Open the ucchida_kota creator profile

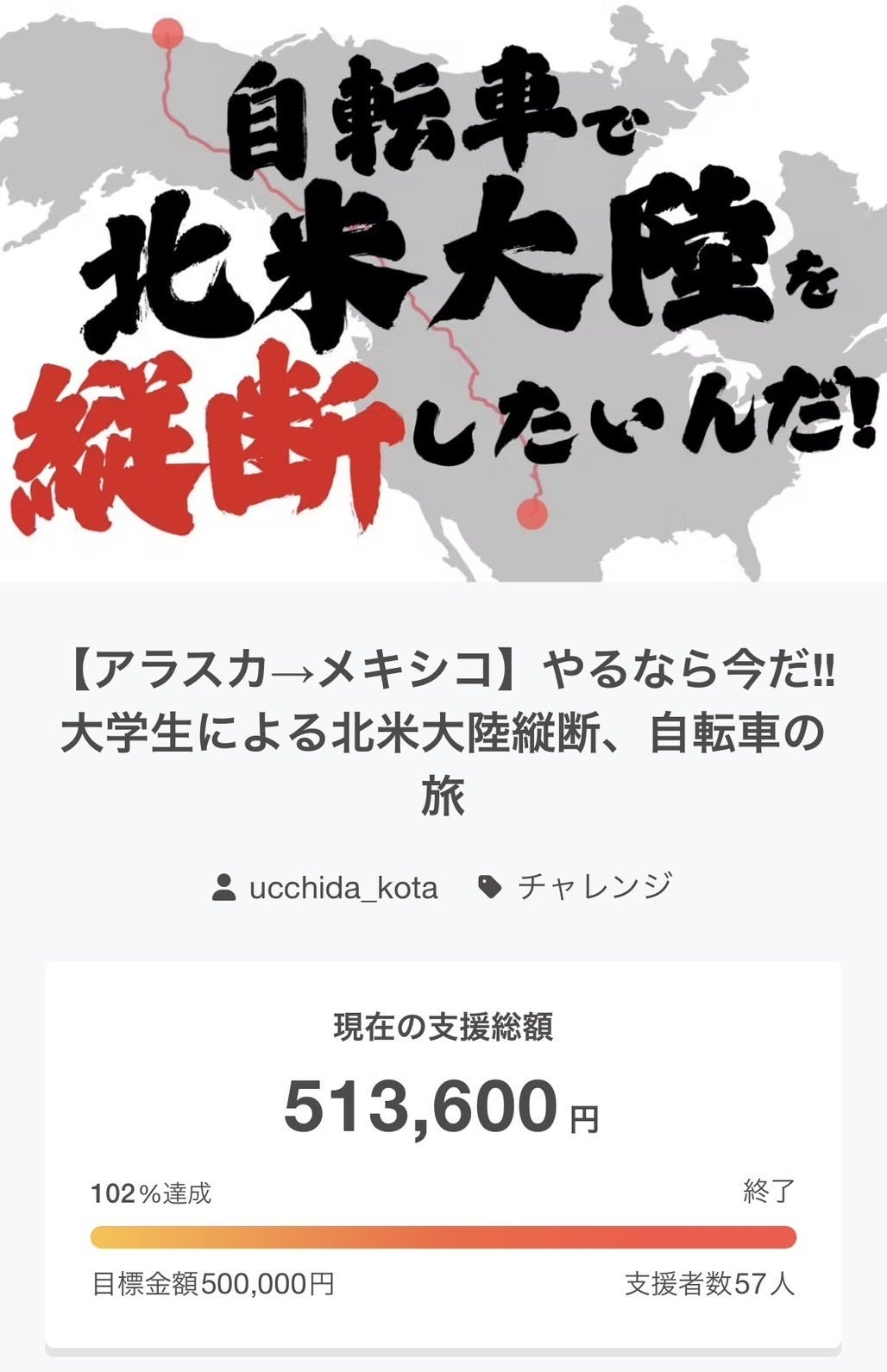tap(343, 888)
